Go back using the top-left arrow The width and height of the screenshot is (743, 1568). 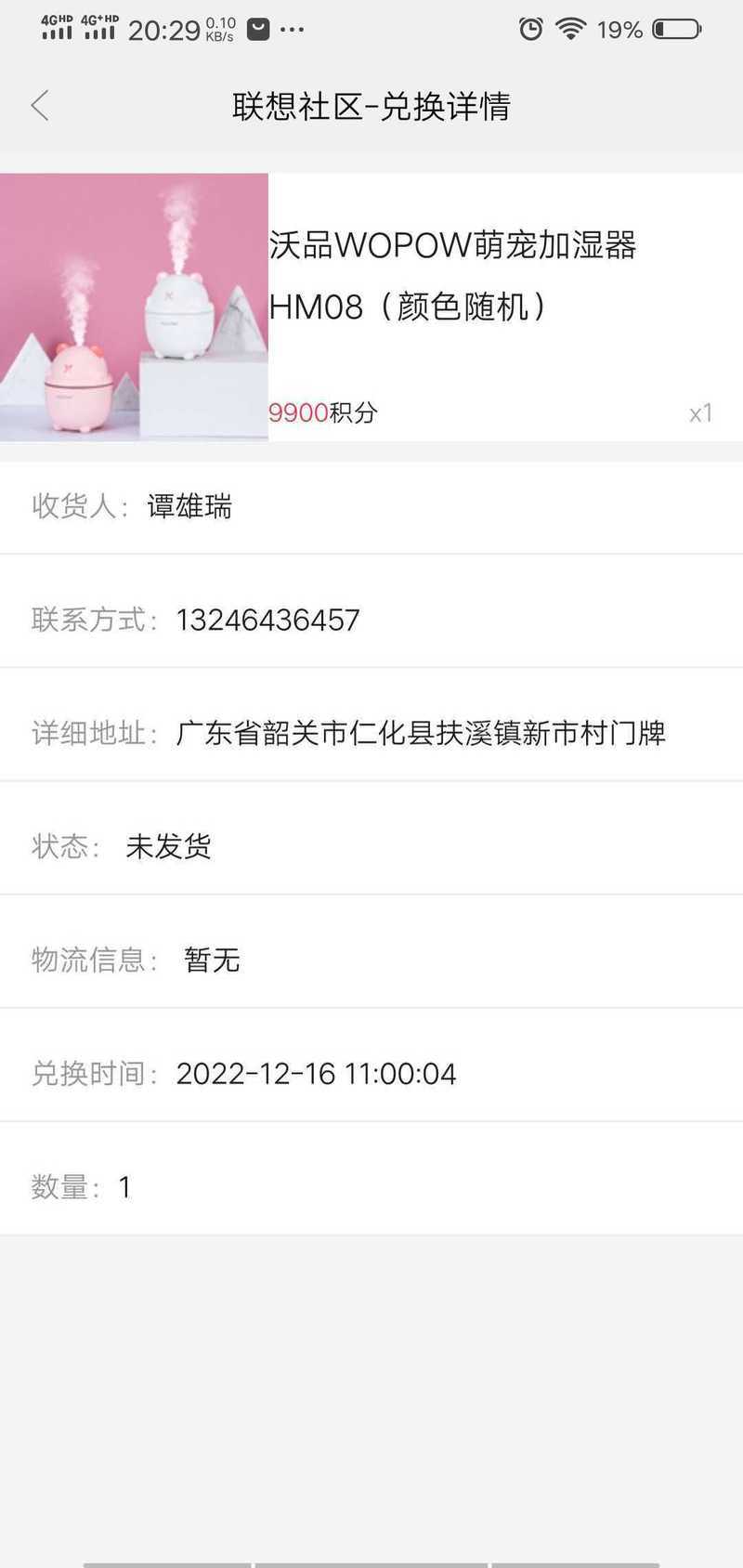[x=39, y=106]
